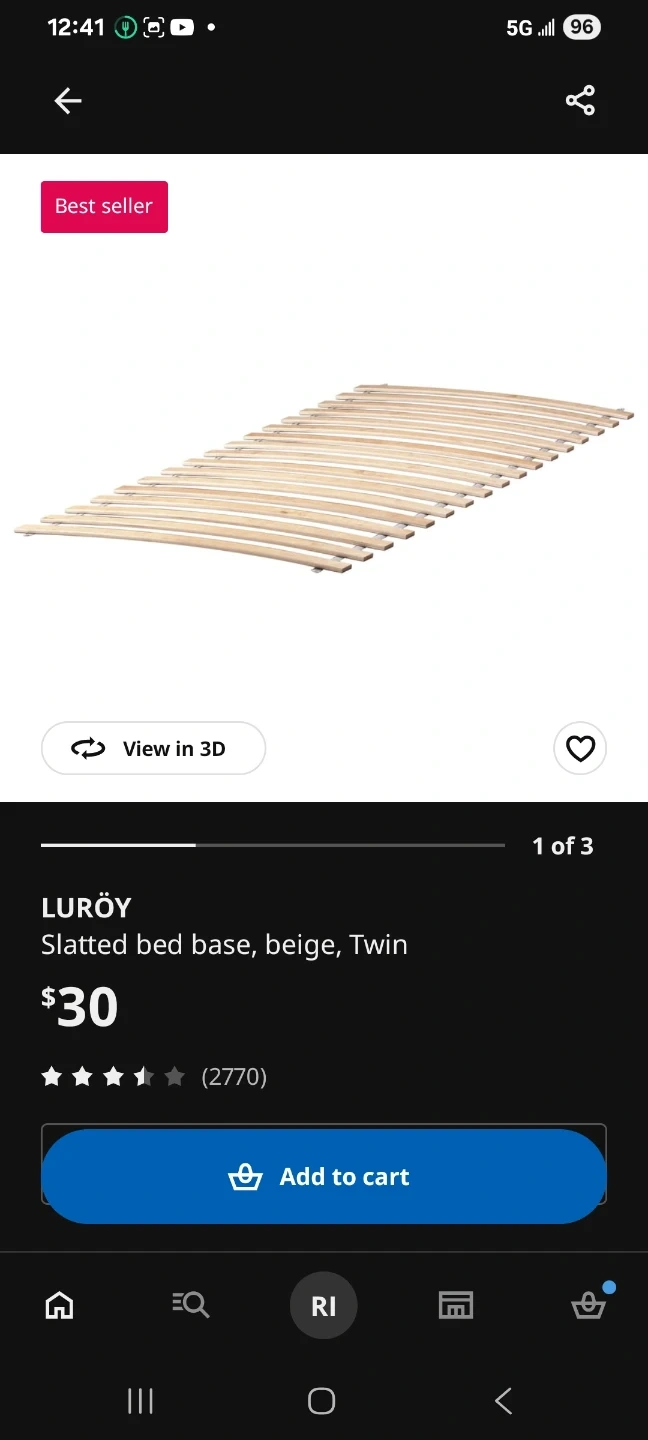Viewport: 648px width, 1440px height.
Task: Switch to the Home tab
Action: [x=60, y=1305]
